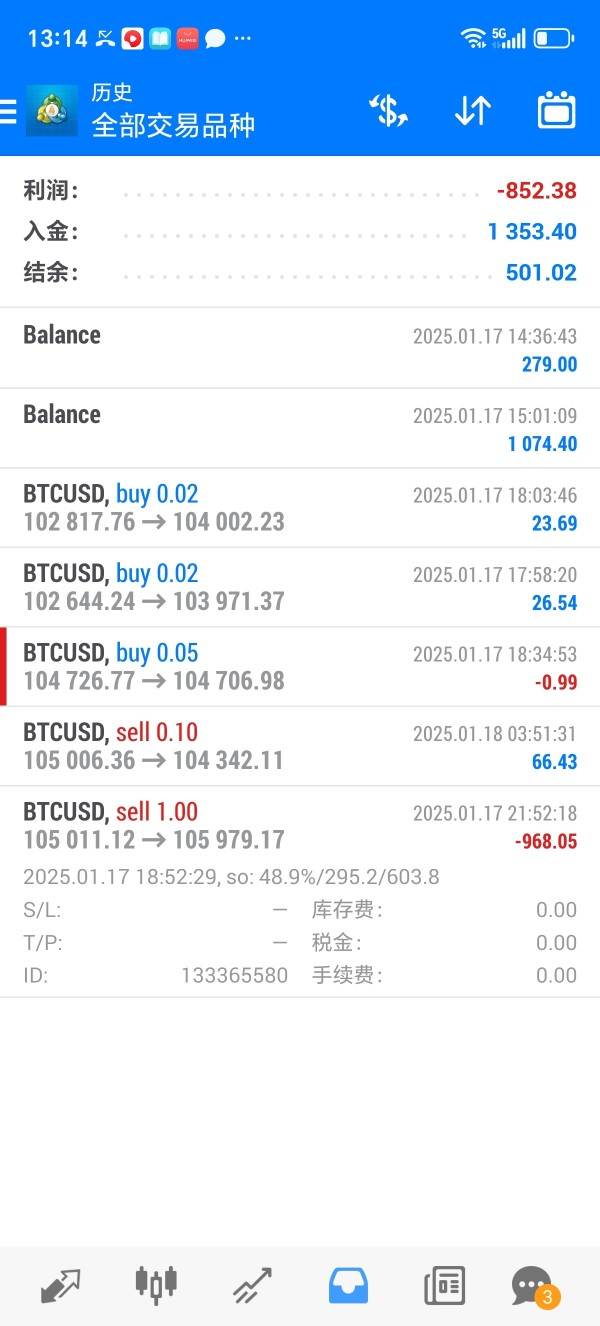Viewport: 600px width, 1326px height.
Task: Expand the BTCUSD buy 0.02 trade with 23.69 profit
Action: [300, 508]
